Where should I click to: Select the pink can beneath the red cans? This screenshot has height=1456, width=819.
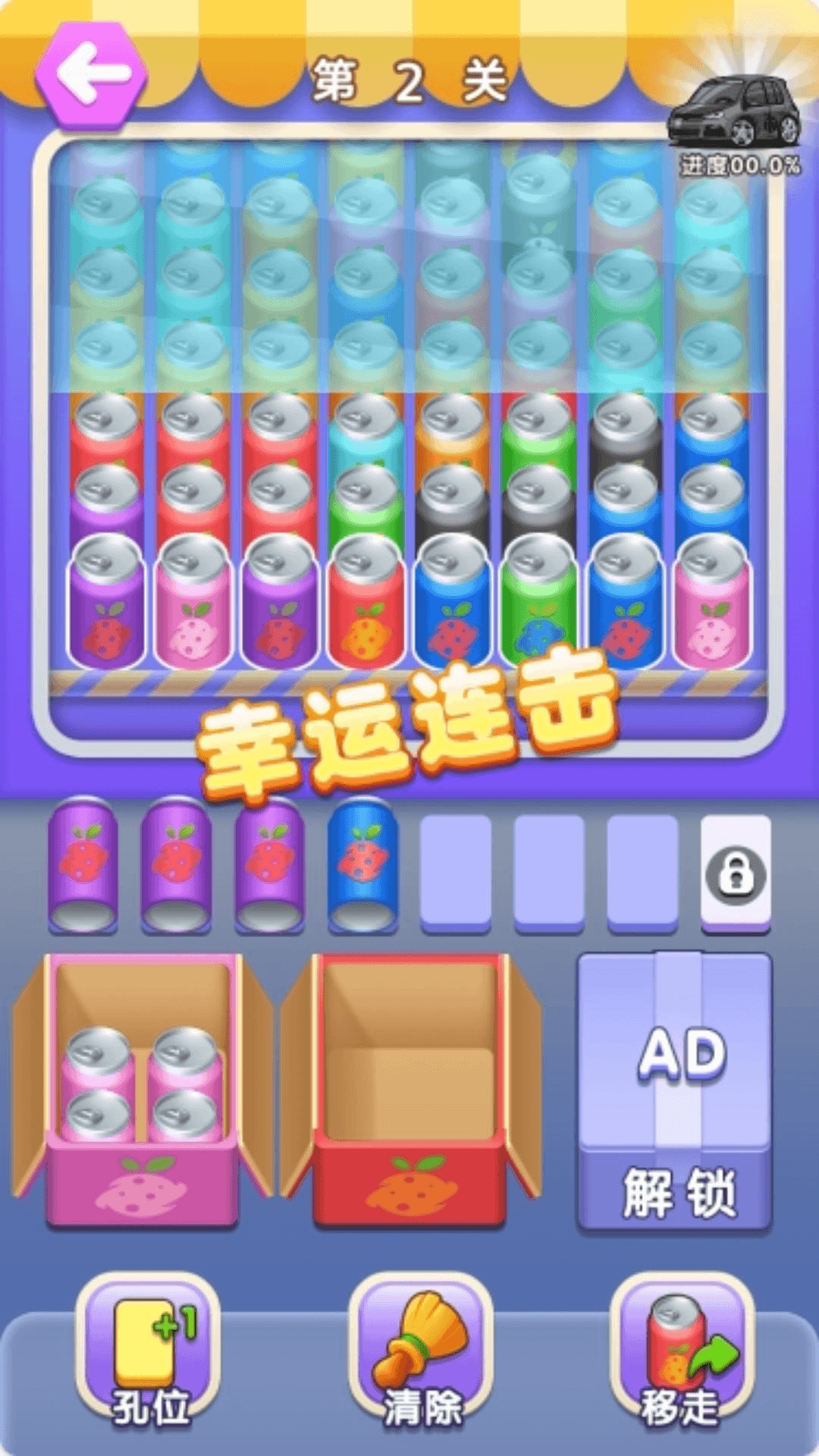(x=193, y=601)
